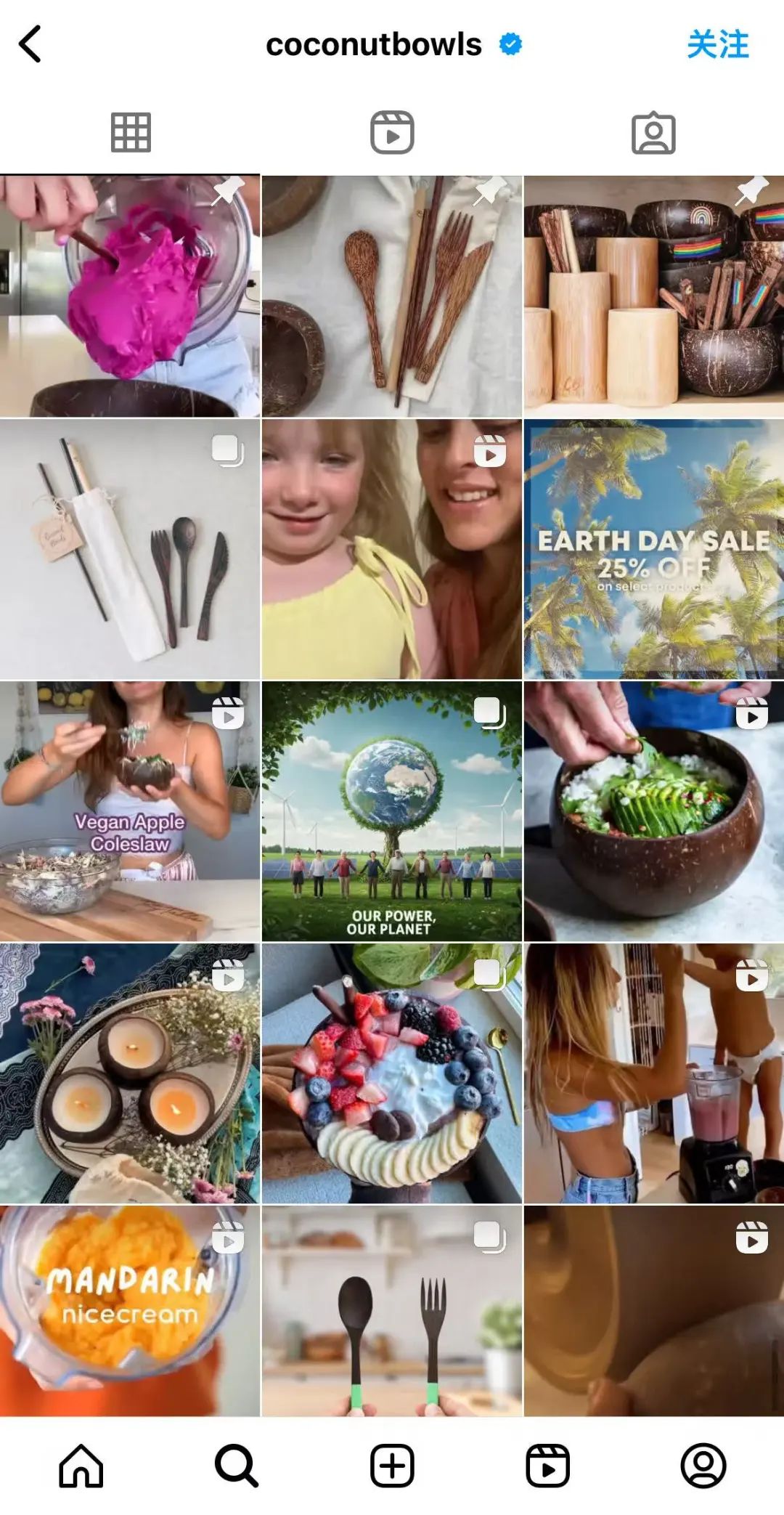Open the Mandarin nicecream reel
Viewport: 784px width, 1515px height.
point(130,1311)
